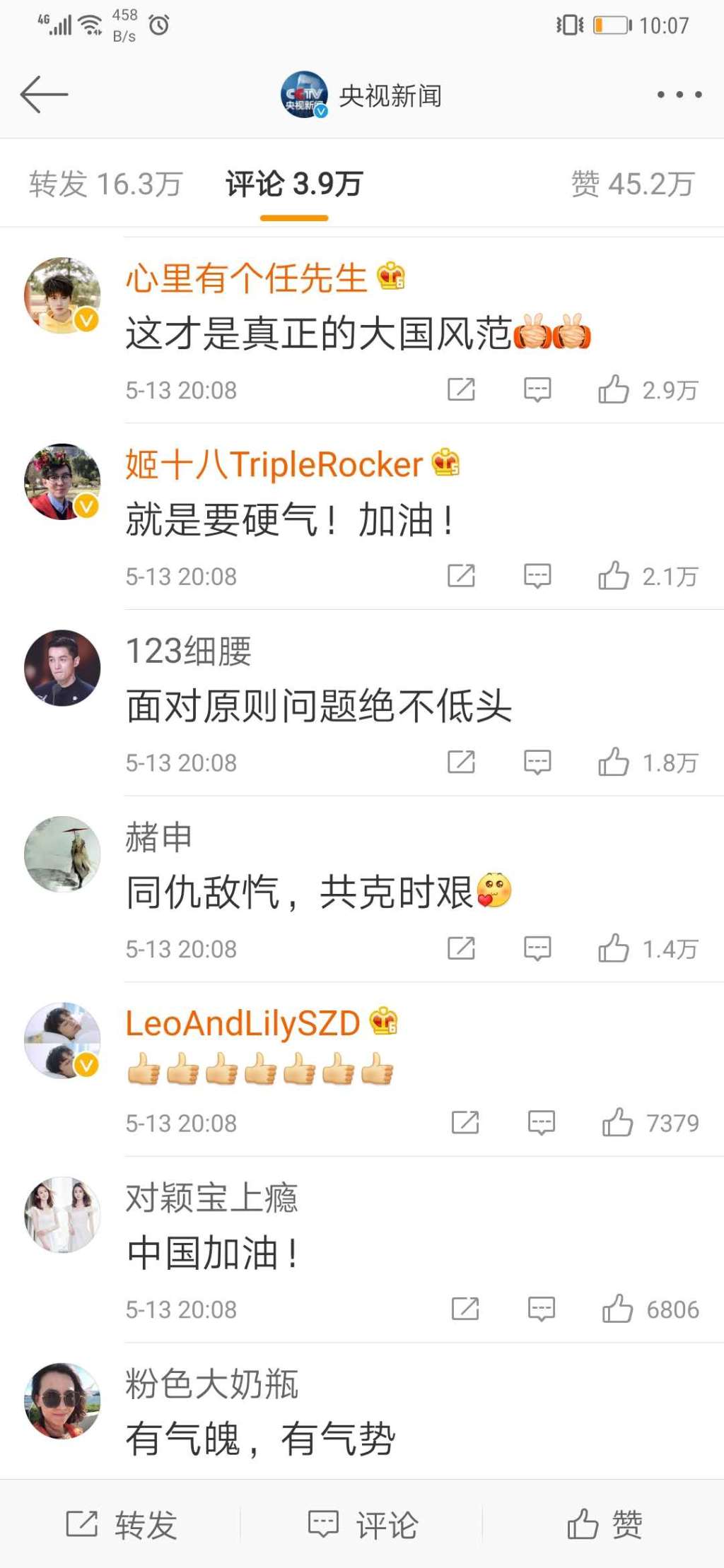Like 姬十八TripleRocker's comment
Screen dimensions: 724x1568
pos(613,576)
